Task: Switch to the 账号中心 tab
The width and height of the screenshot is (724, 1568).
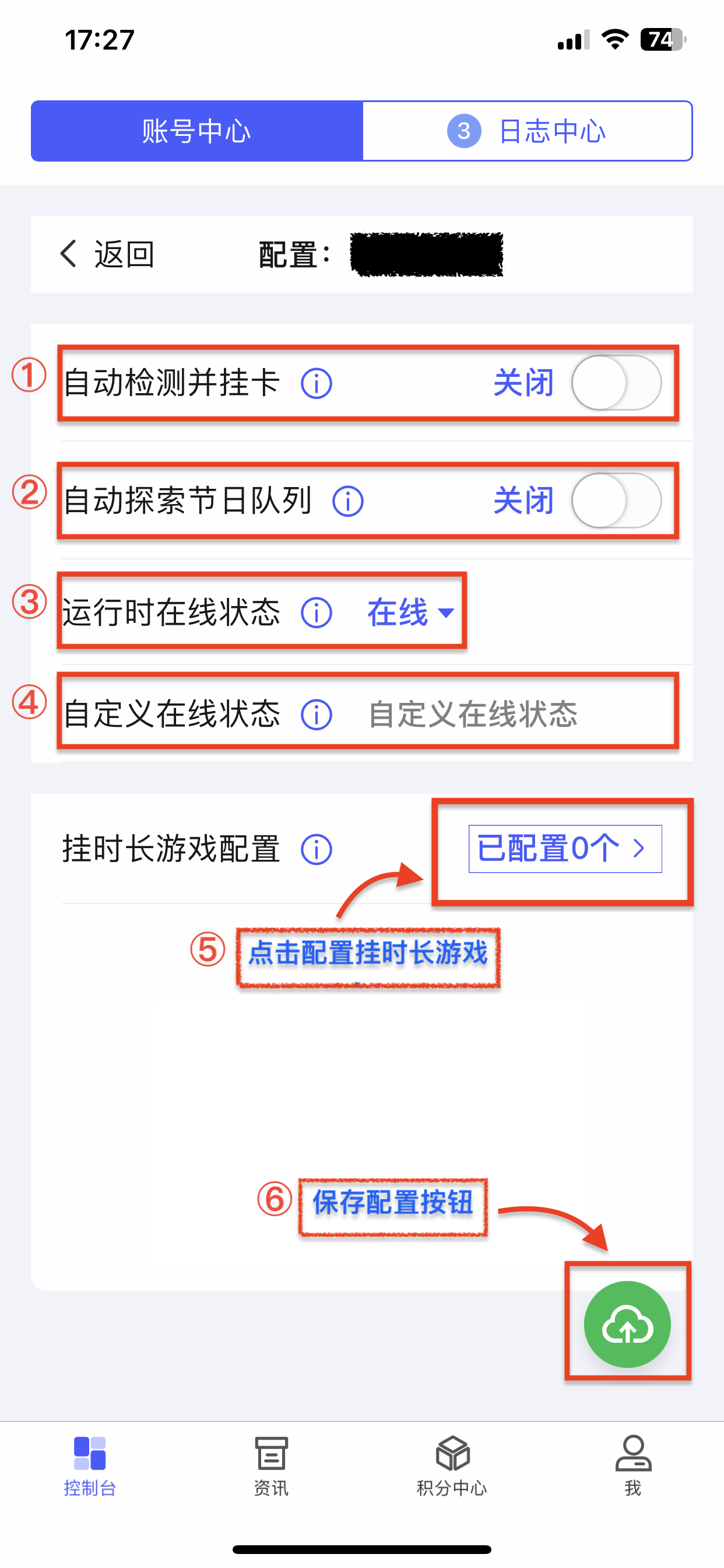Action: click(196, 131)
